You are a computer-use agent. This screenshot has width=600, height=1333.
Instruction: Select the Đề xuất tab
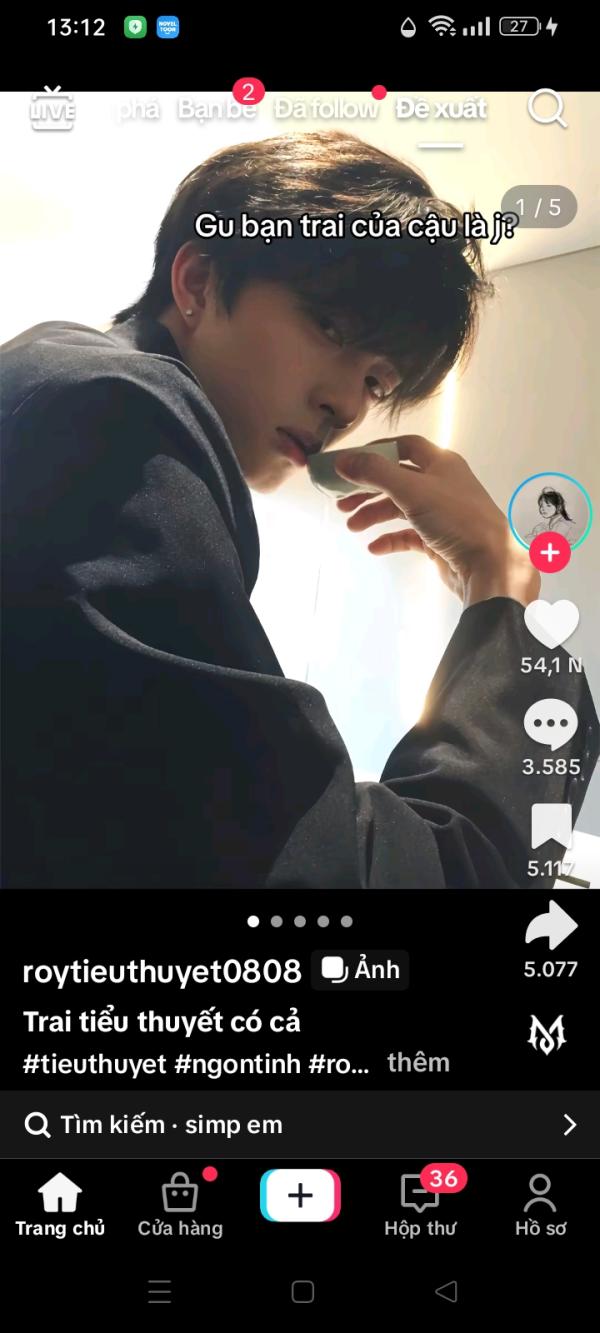click(x=441, y=109)
